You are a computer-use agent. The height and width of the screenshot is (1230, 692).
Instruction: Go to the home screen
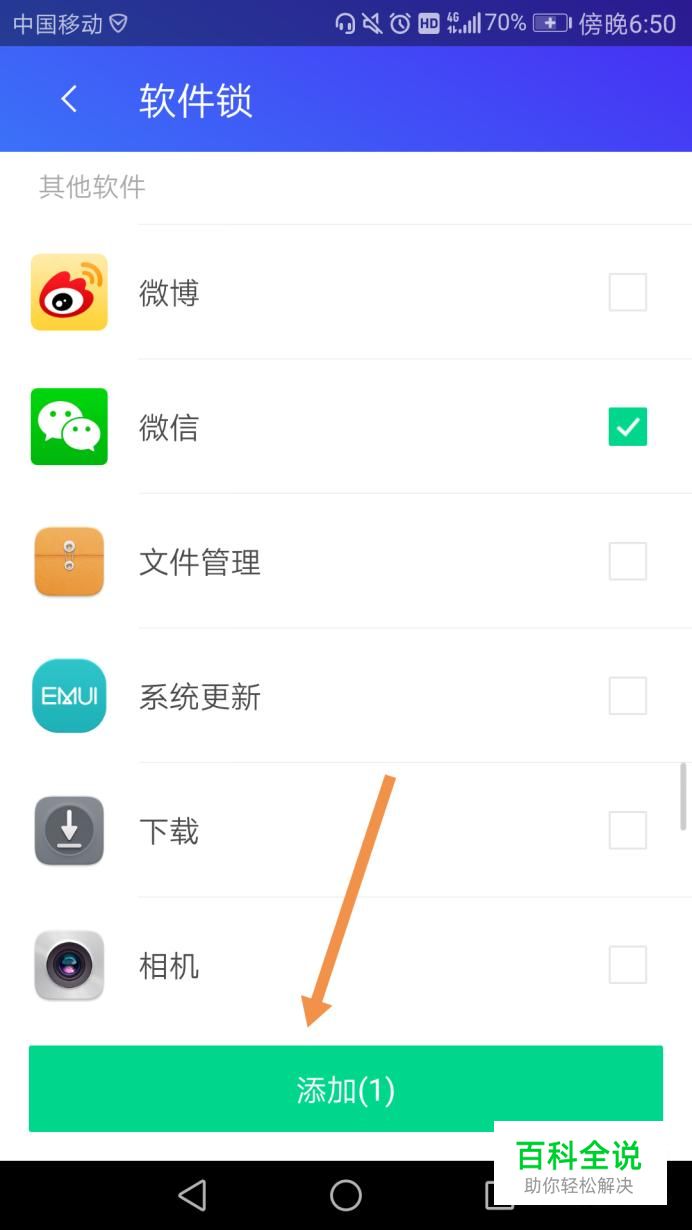[346, 1195]
